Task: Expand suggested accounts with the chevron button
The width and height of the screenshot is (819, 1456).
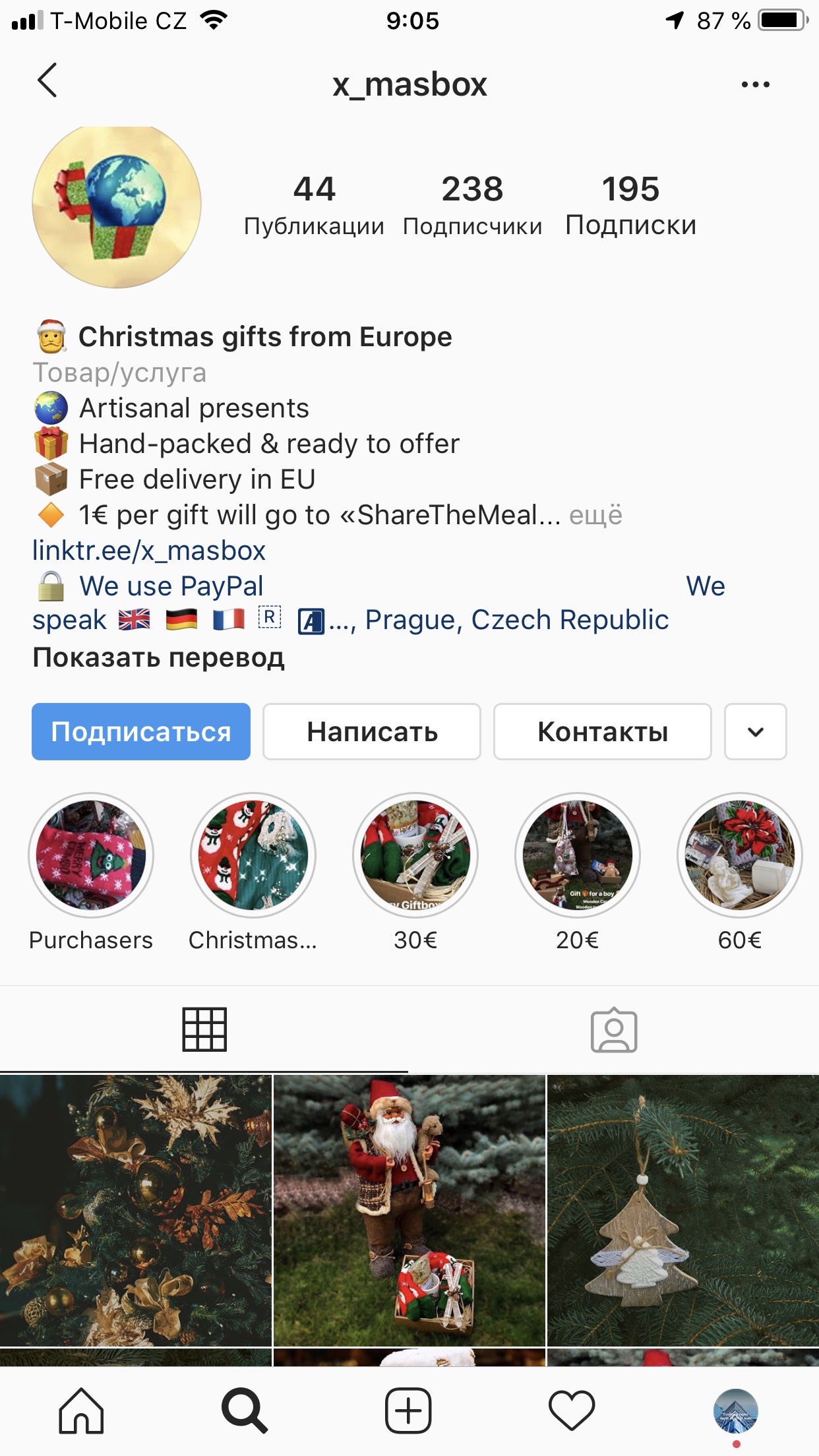Action: tap(756, 732)
